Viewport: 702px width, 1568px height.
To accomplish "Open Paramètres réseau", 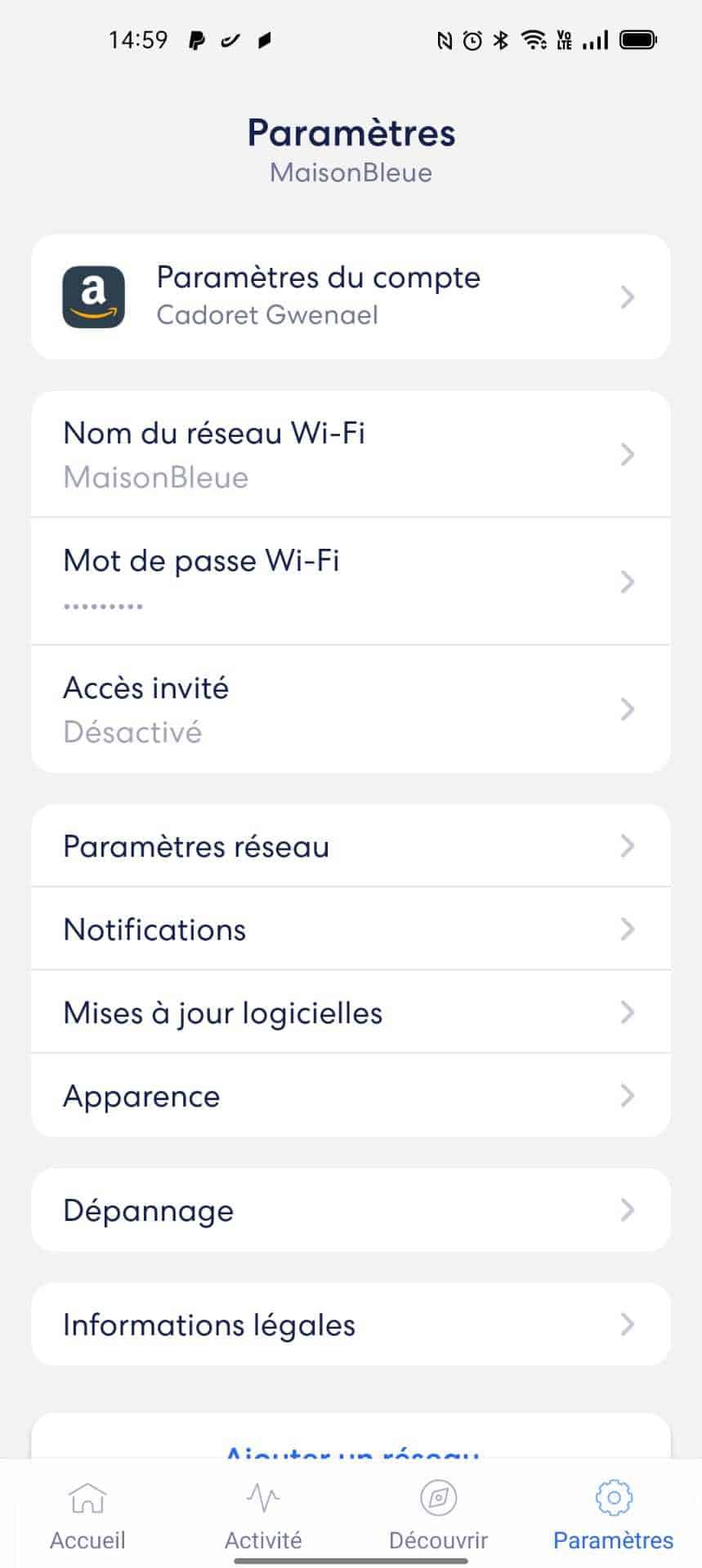I will [351, 846].
